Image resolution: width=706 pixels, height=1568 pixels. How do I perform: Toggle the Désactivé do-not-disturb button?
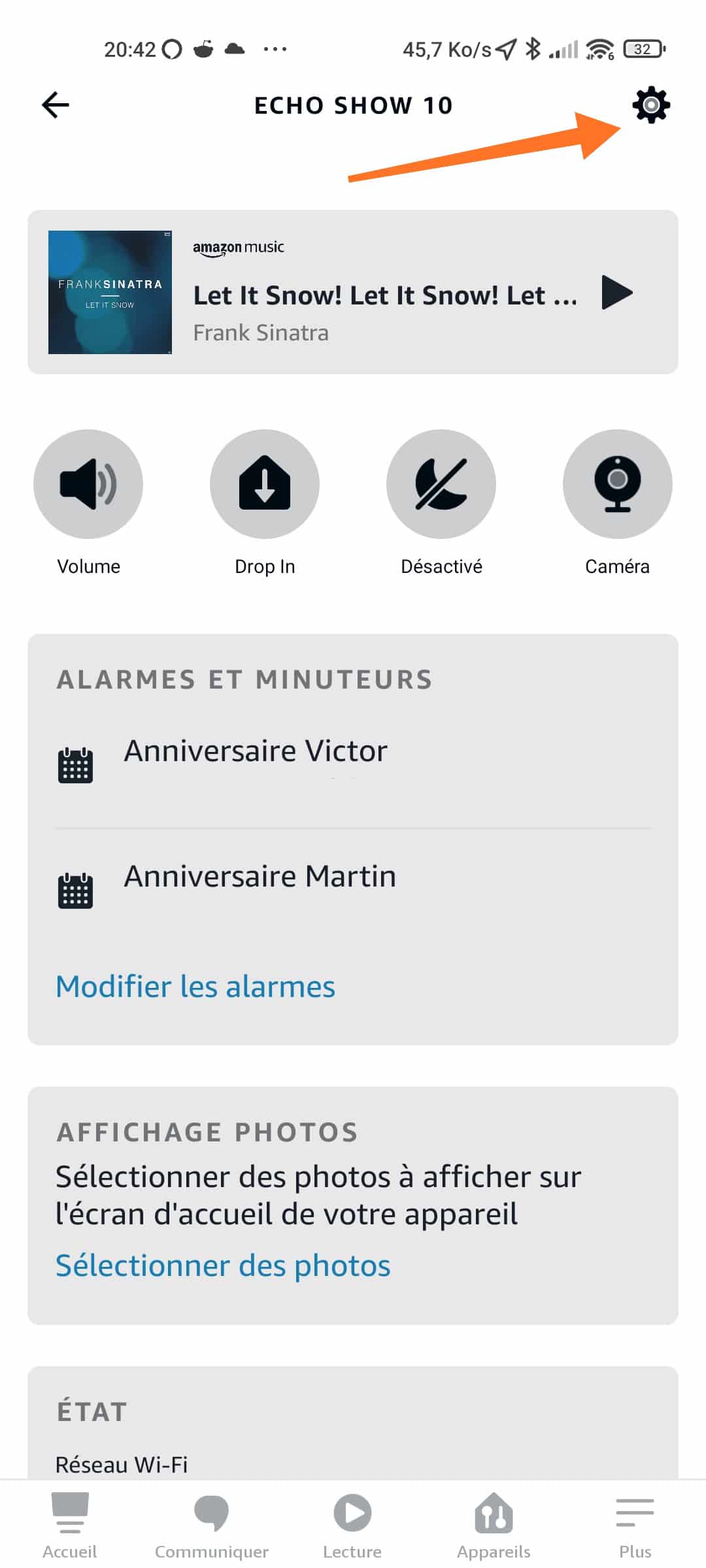coord(441,484)
